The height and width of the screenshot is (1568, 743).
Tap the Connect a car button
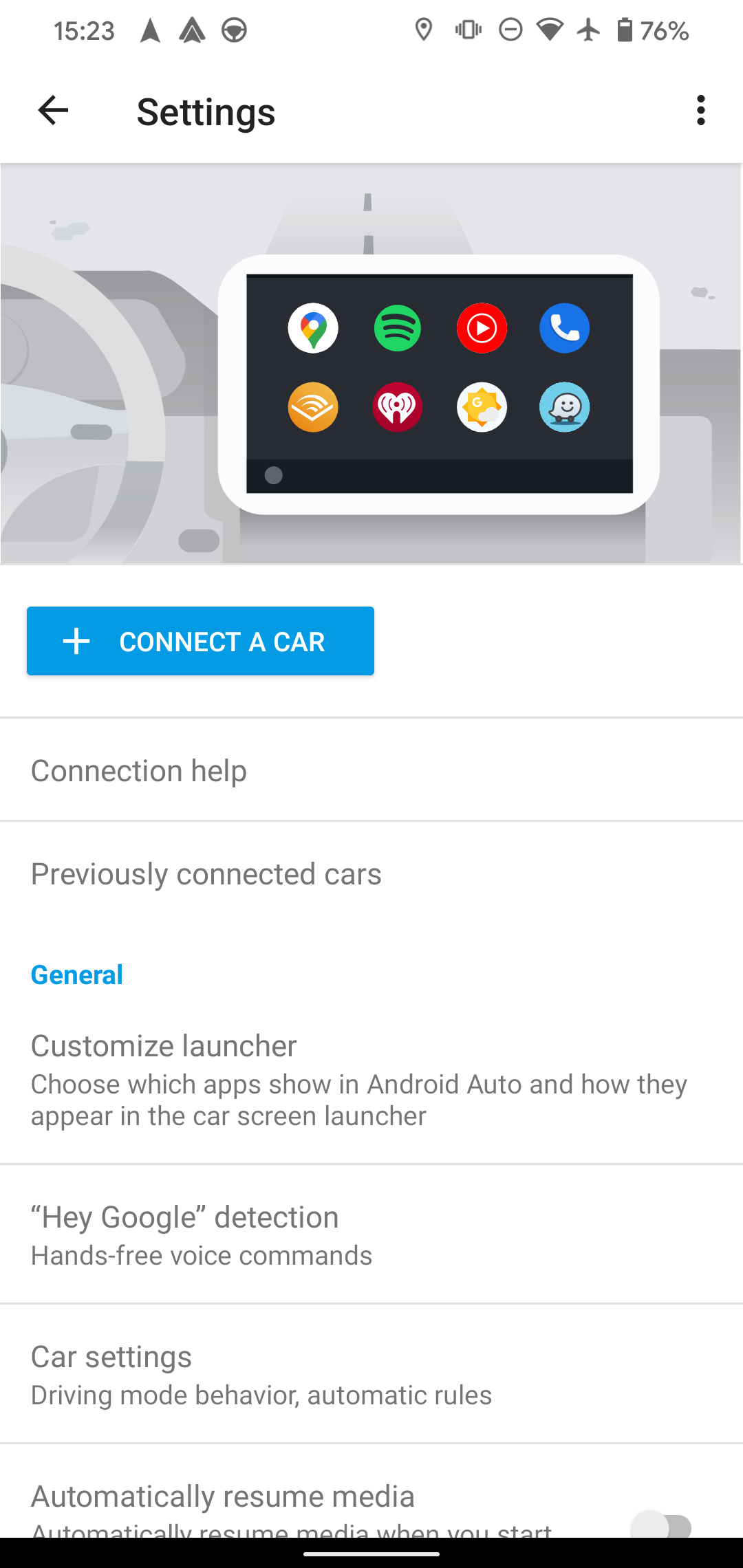pos(200,641)
